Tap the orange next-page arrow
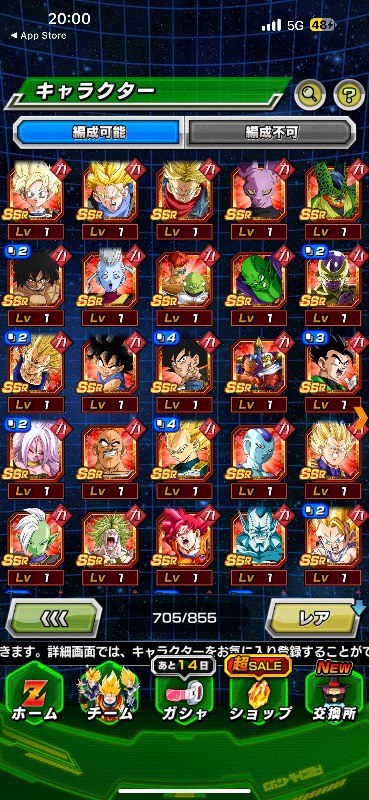 pos(362,418)
